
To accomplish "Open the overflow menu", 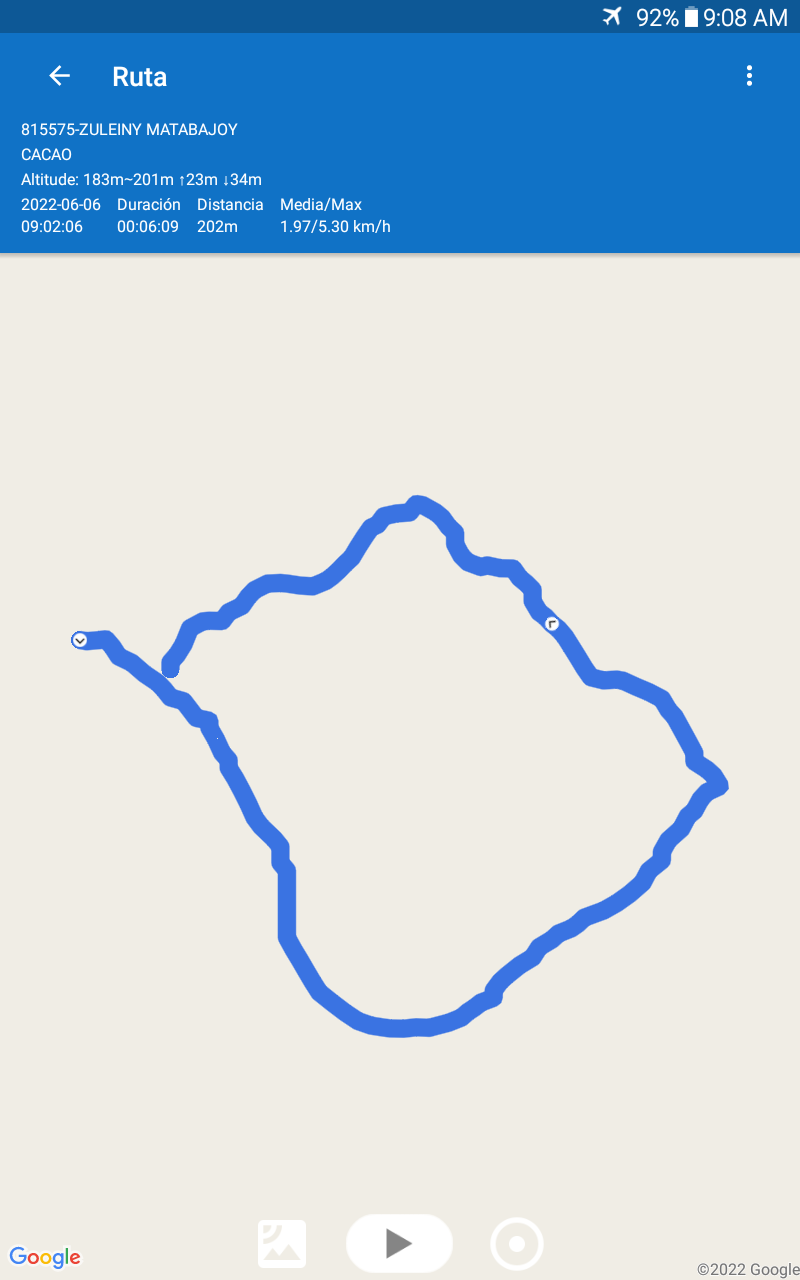I will 749,76.
